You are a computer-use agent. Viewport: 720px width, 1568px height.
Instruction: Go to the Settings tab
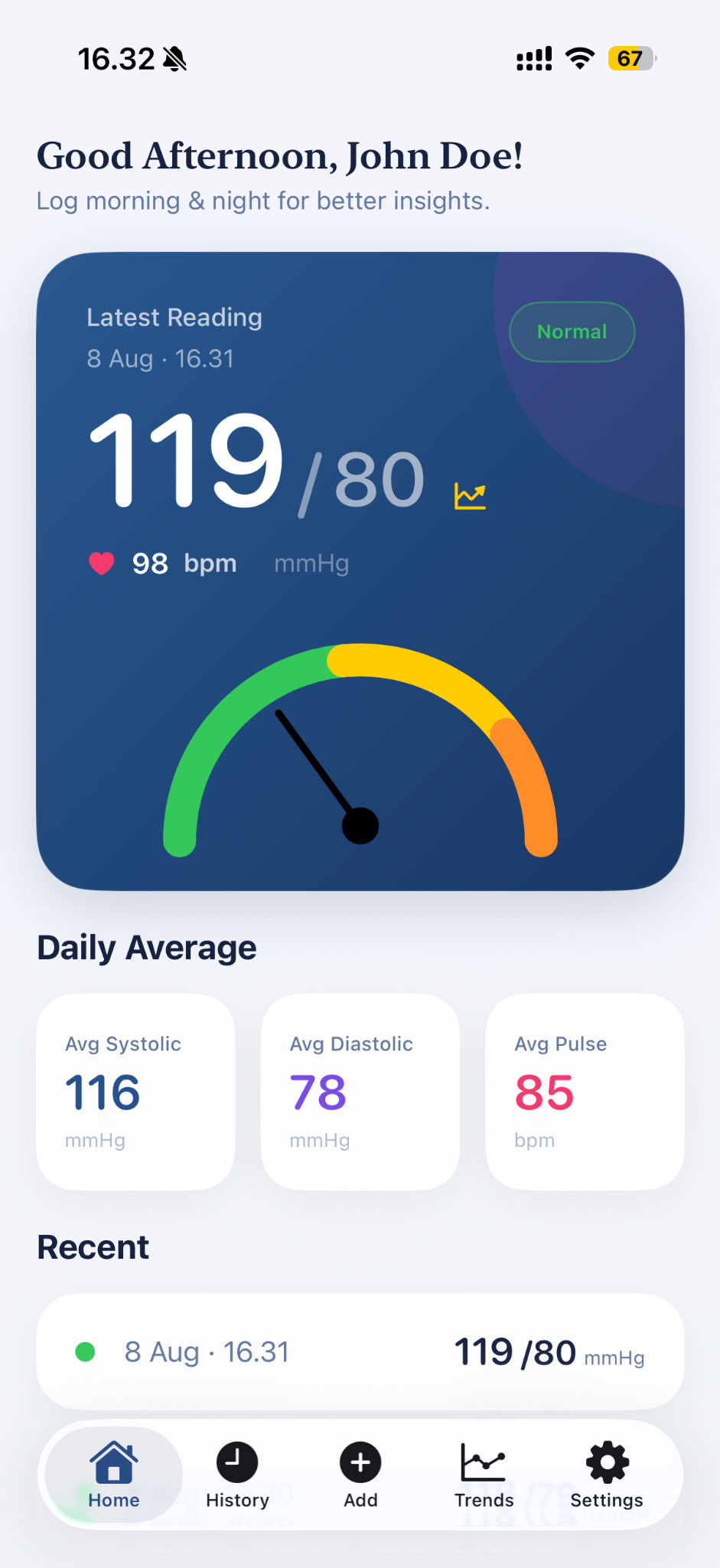[x=607, y=1475]
